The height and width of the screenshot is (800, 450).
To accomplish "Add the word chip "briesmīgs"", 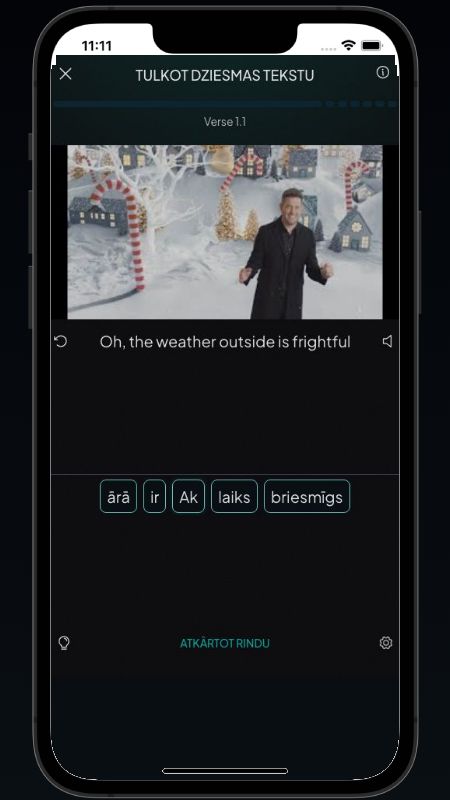I will coord(307,496).
